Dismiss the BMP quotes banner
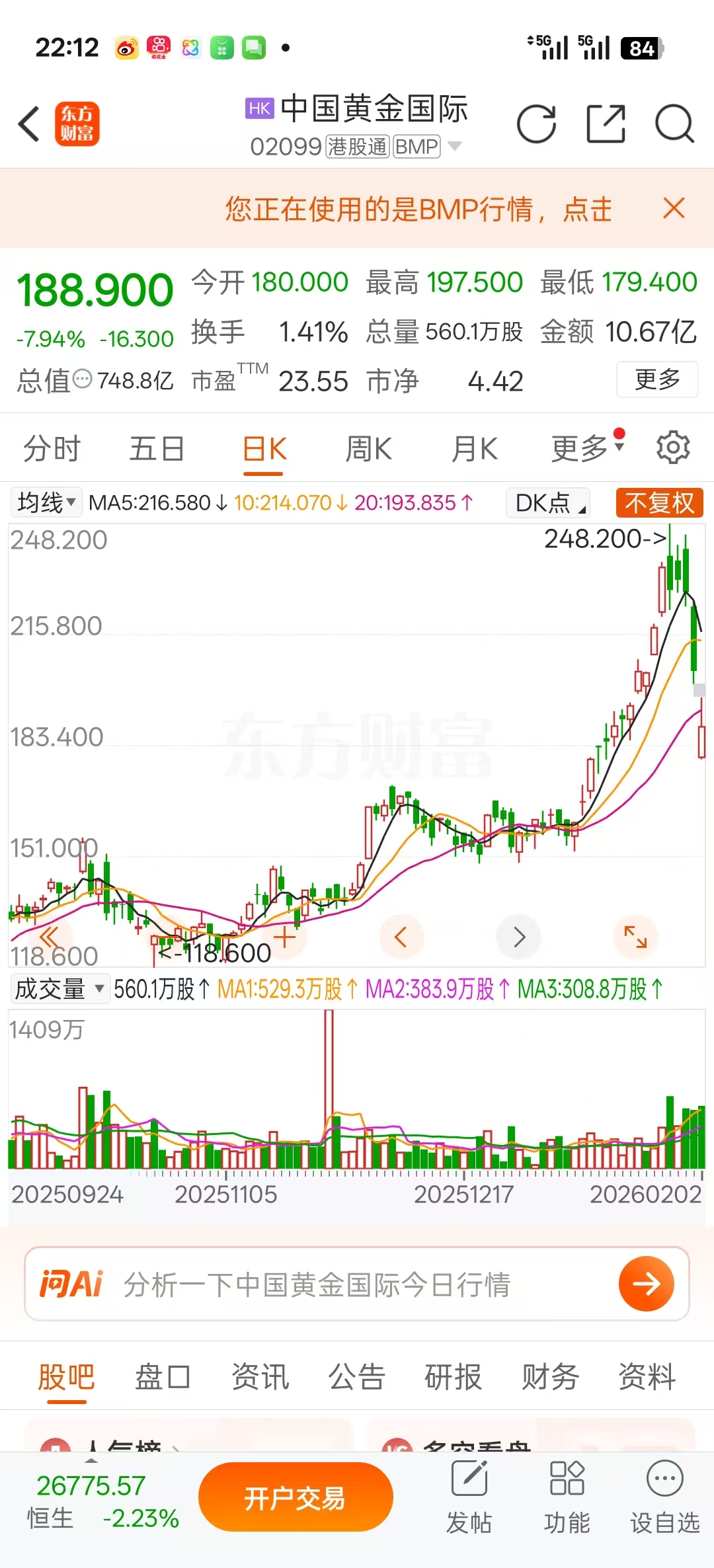The image size is (714, 1568). (674, 208)
